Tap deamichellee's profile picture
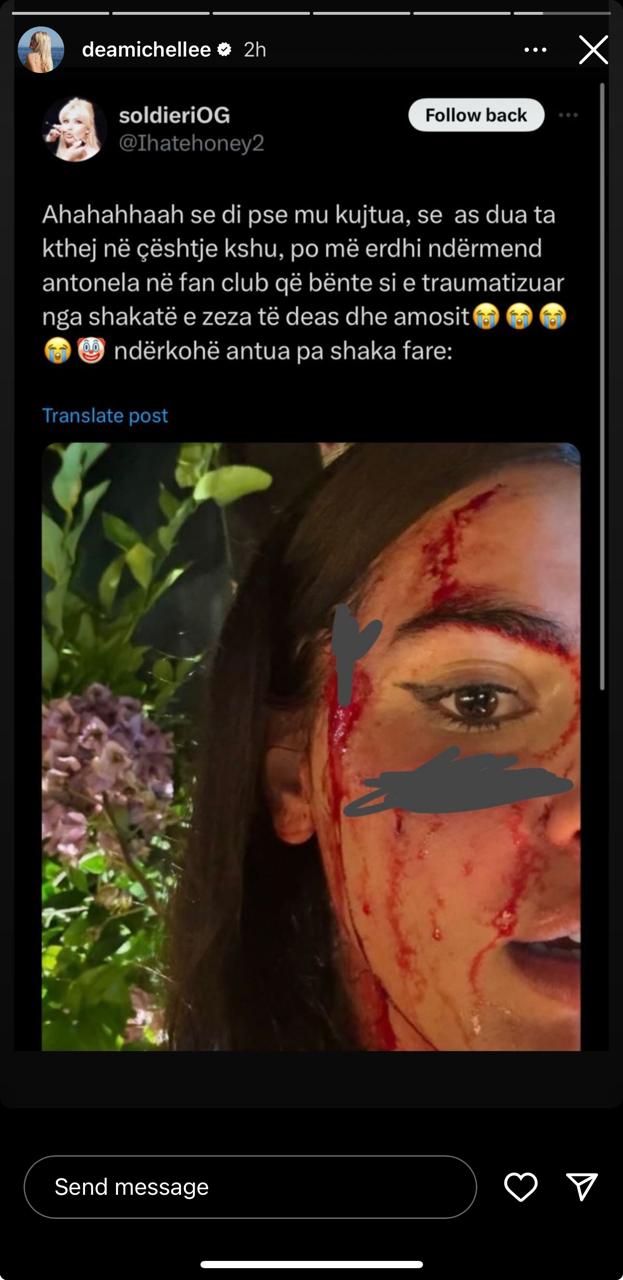 tap(41, 50)
